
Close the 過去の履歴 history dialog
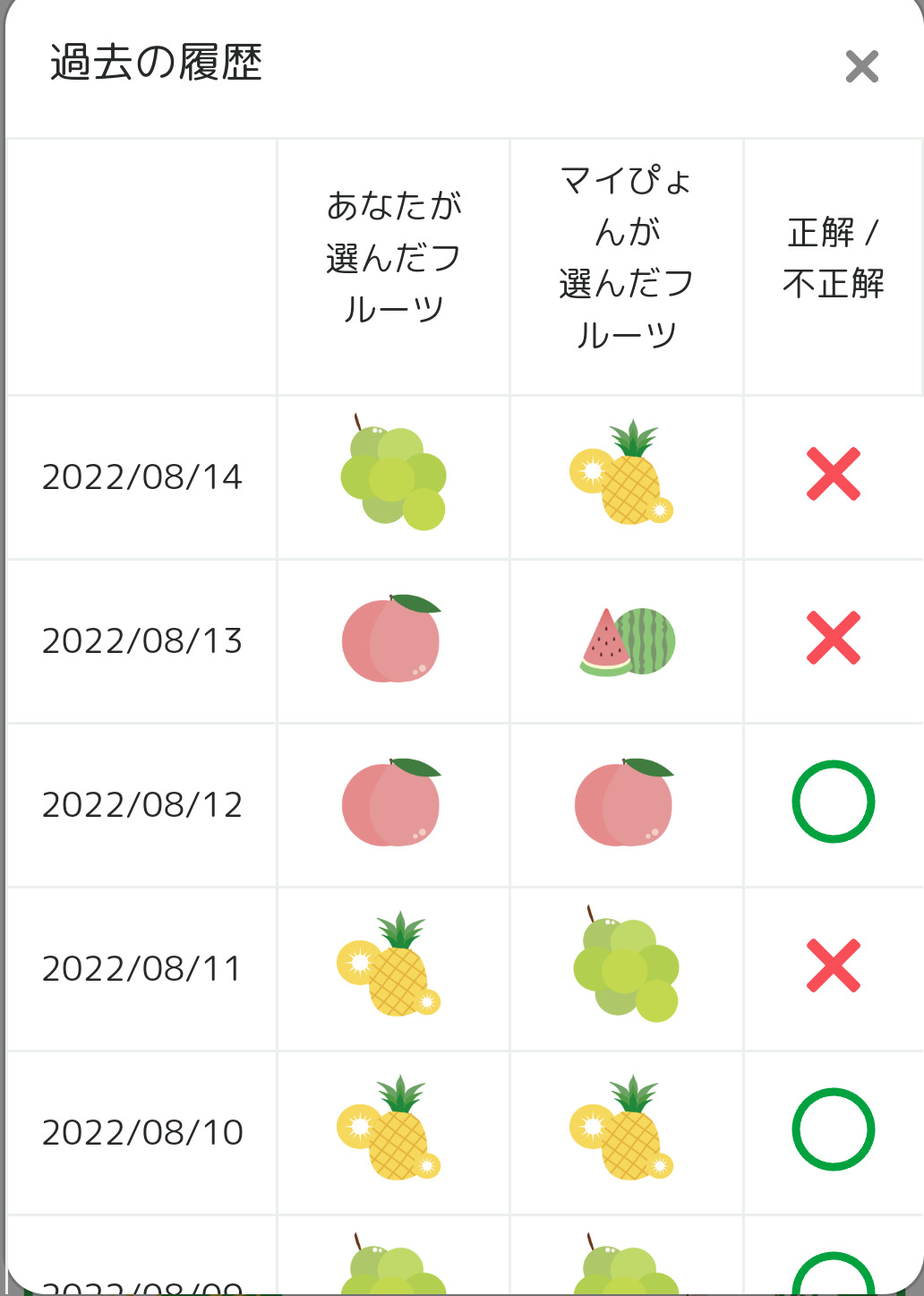pos(861,66)
